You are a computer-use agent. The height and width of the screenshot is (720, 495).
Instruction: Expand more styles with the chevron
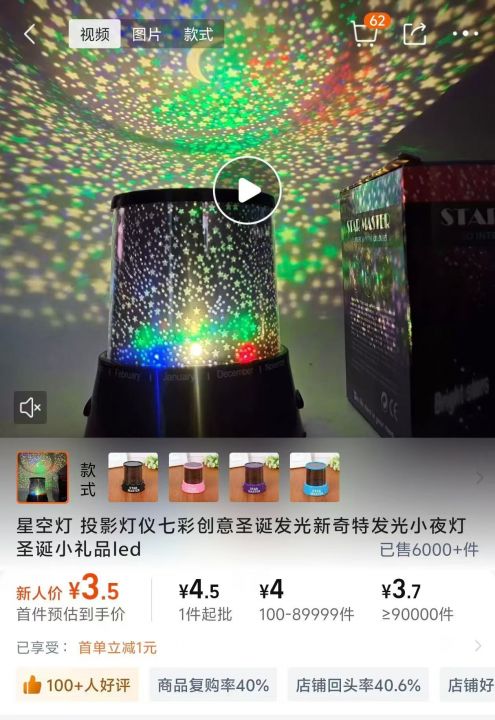pos(479,478)
